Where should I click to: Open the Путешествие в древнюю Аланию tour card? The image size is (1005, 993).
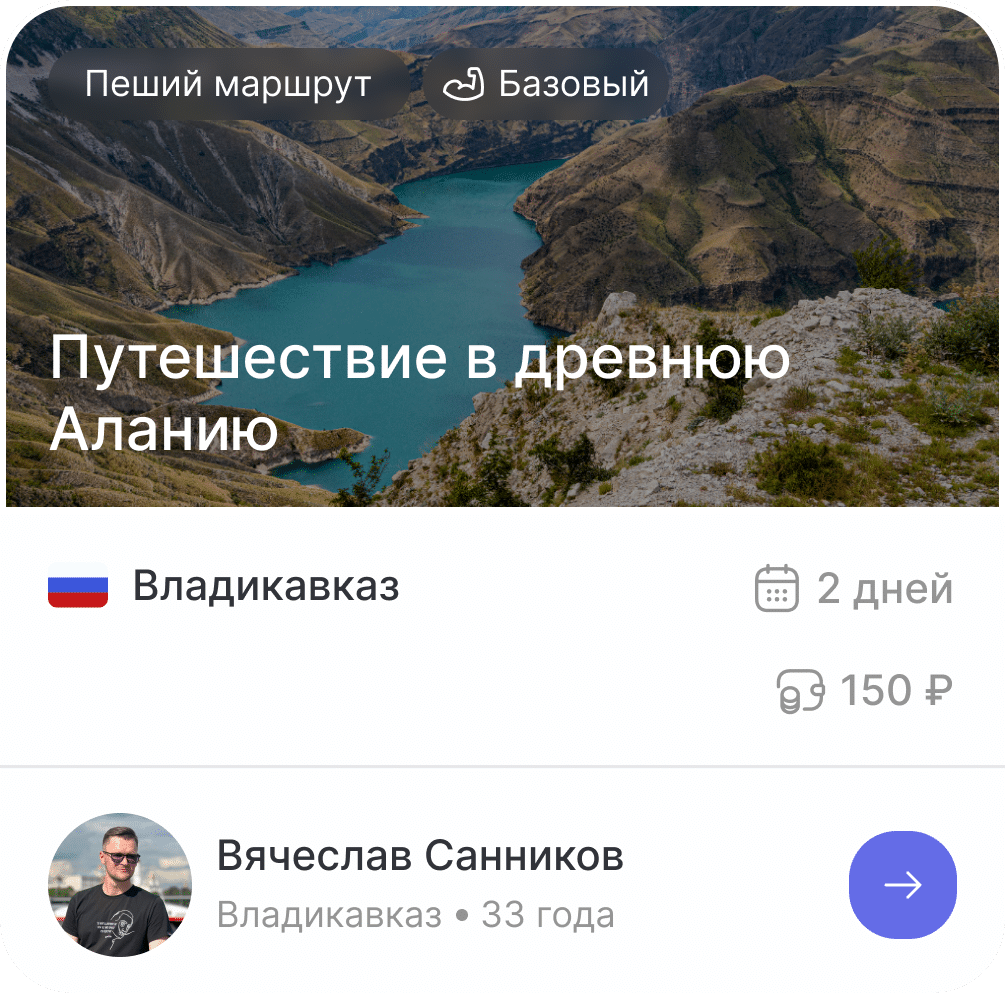click(x=420, y=392)
